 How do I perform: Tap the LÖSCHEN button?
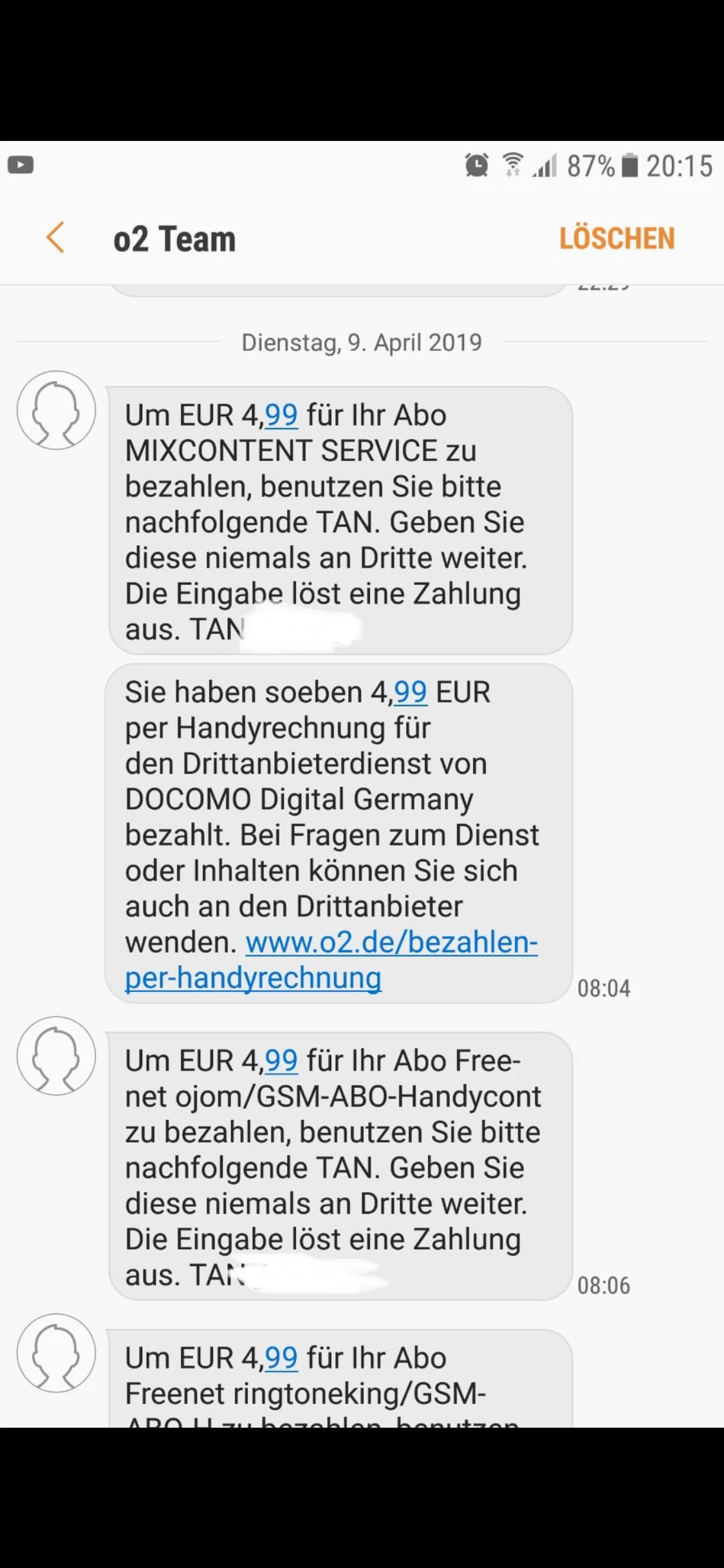coord(616,239)
